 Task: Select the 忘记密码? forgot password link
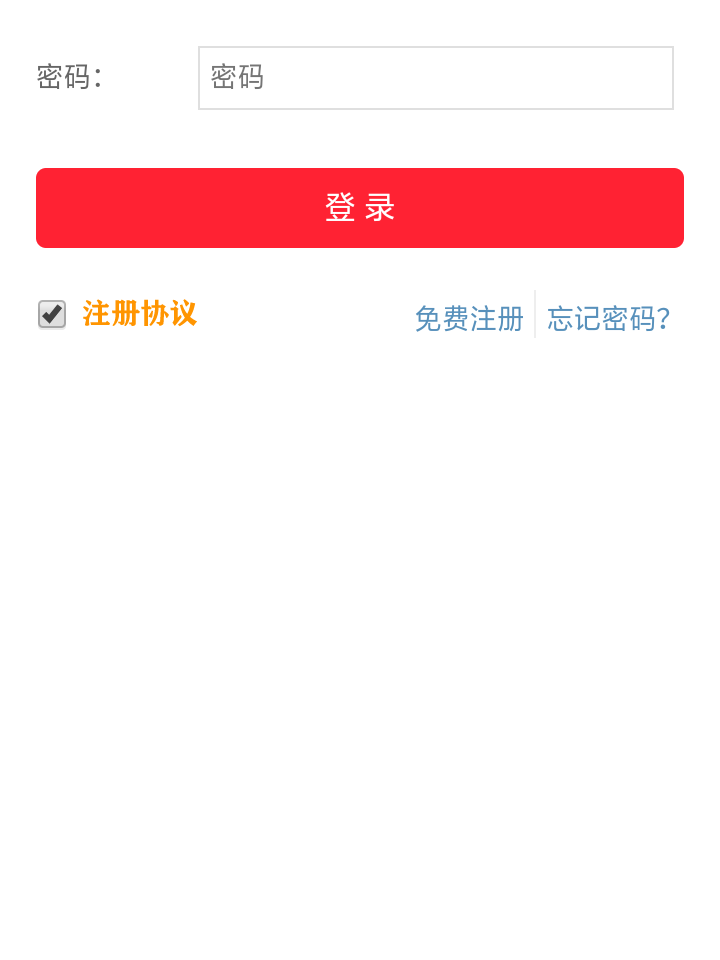(x=608, y=319)
